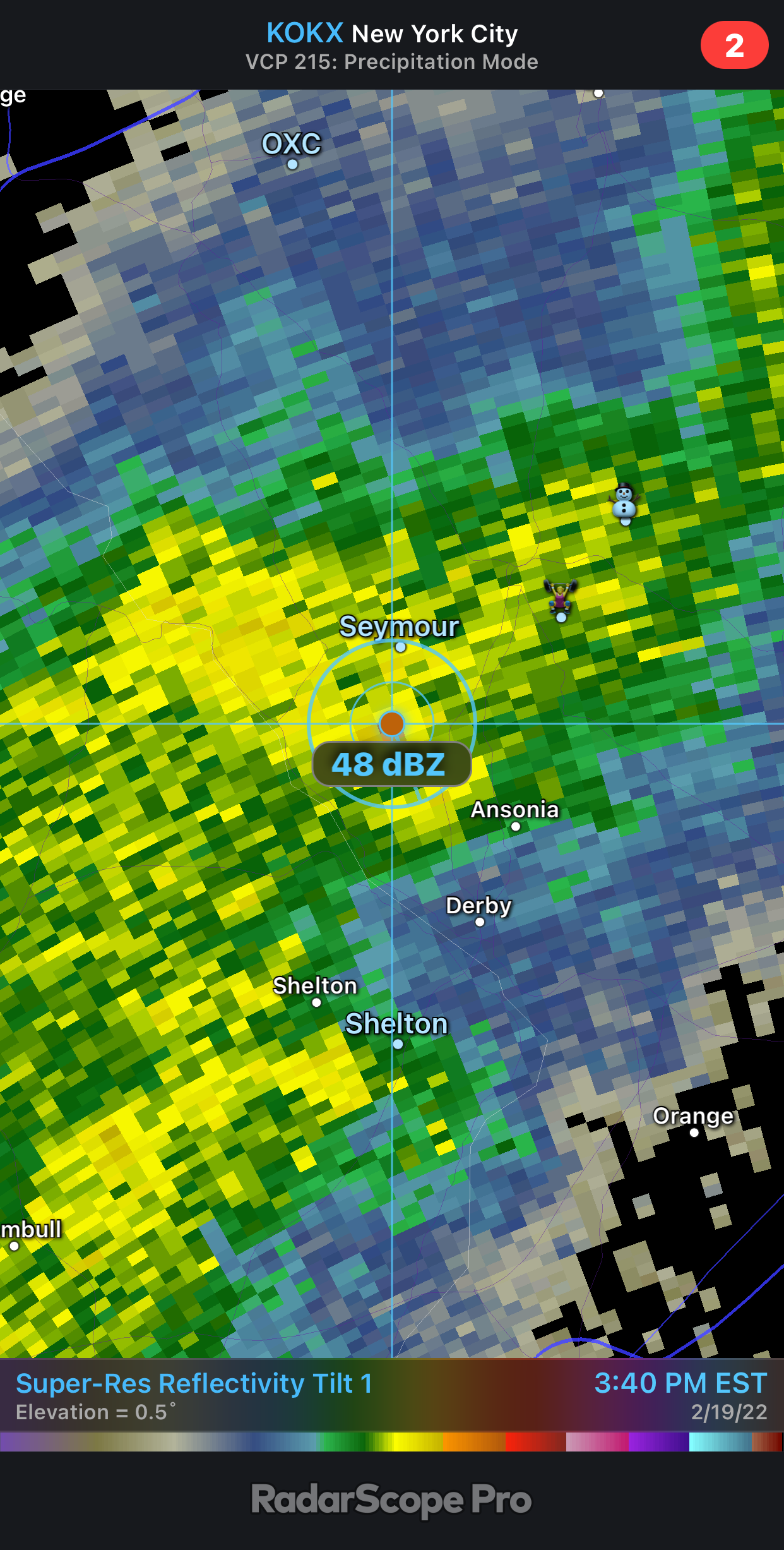The height and width of the screenshot is (1550, 784).
Task: Open the Super-Res Reflectivity Tilt 1 product selector
Action: (x=194, y=1383)
